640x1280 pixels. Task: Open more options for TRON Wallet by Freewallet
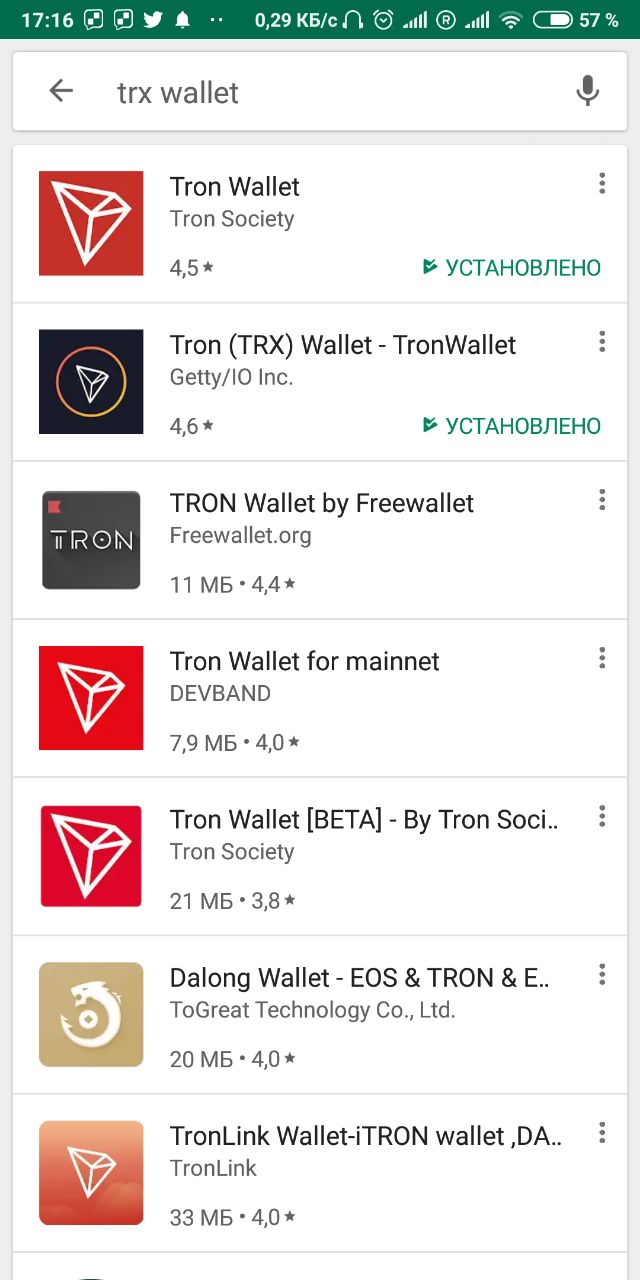(602, 499)
